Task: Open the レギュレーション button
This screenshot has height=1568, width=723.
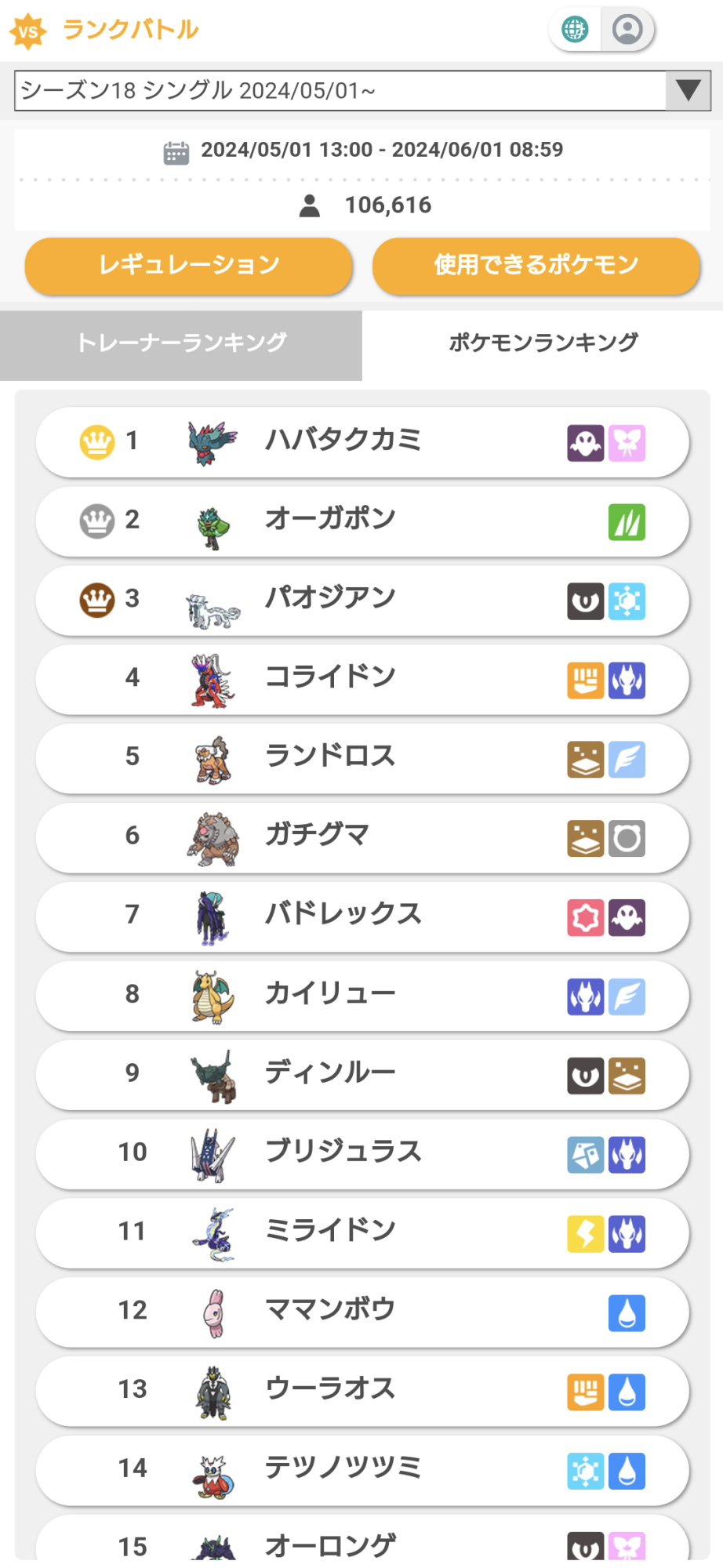Action: pos(188,265)
